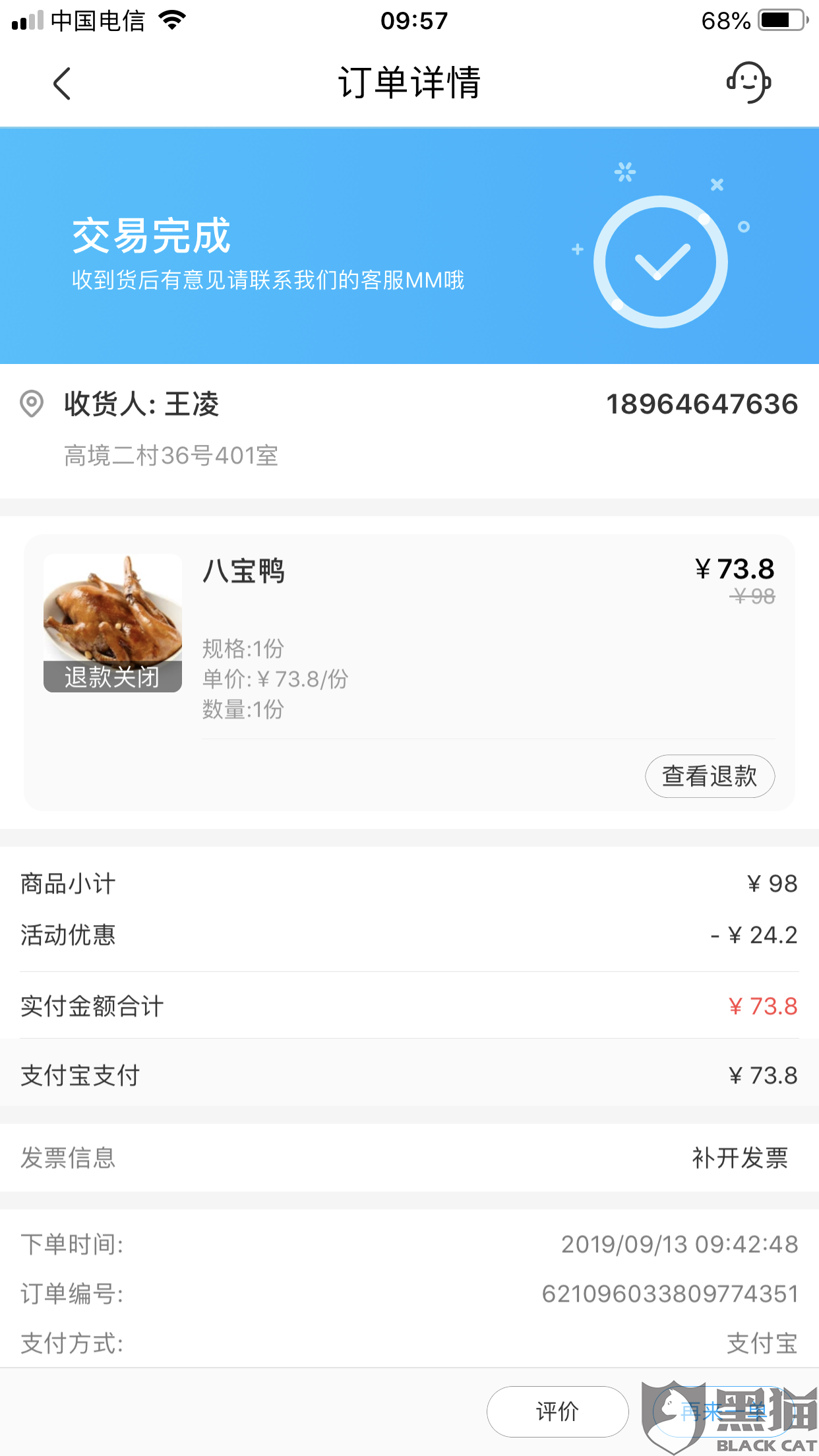
Task: Reorder with the 再来一单 button
Action: 722,1411
